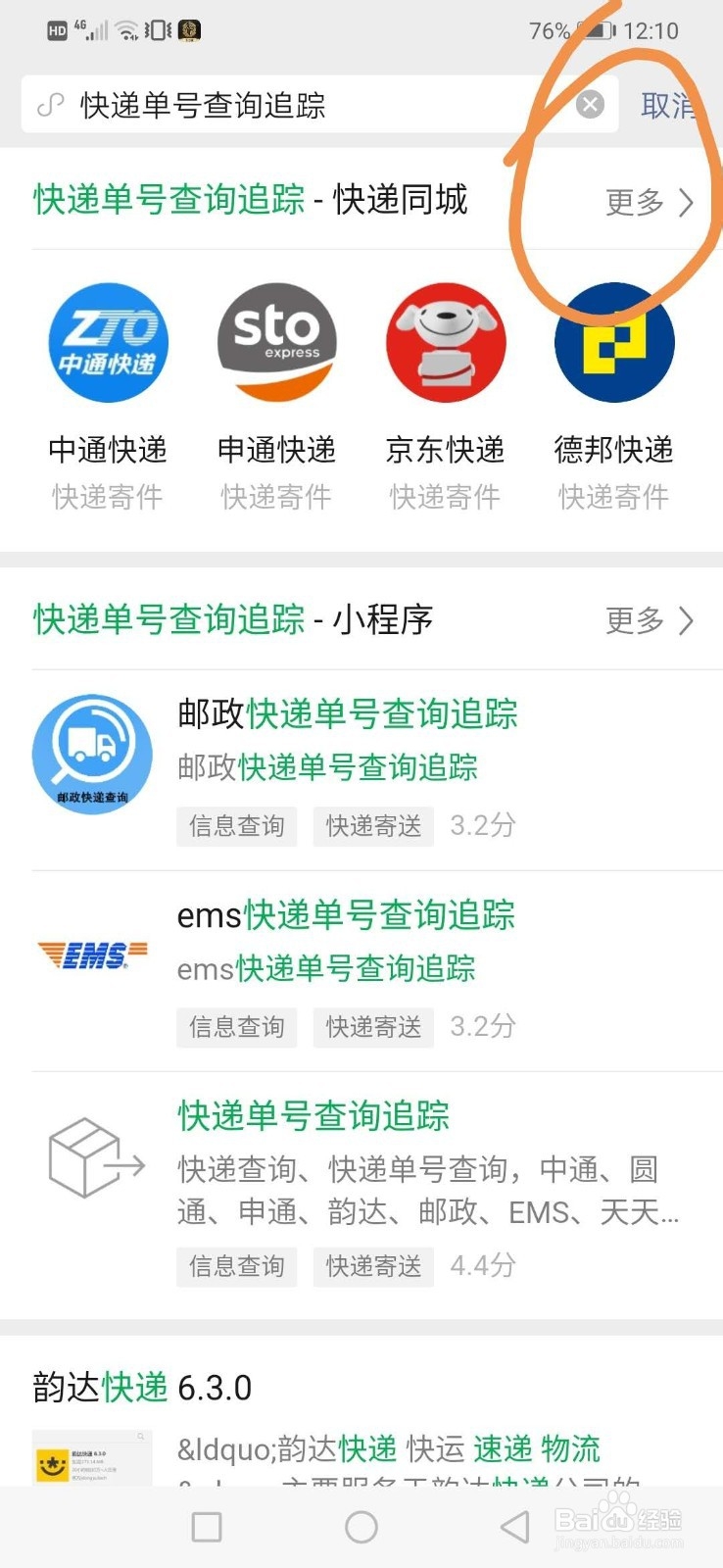Open the ZTO 中通快递 icon
This screenshot has width=723, height=1568.
pyautogui.click(x=107, y=343)
